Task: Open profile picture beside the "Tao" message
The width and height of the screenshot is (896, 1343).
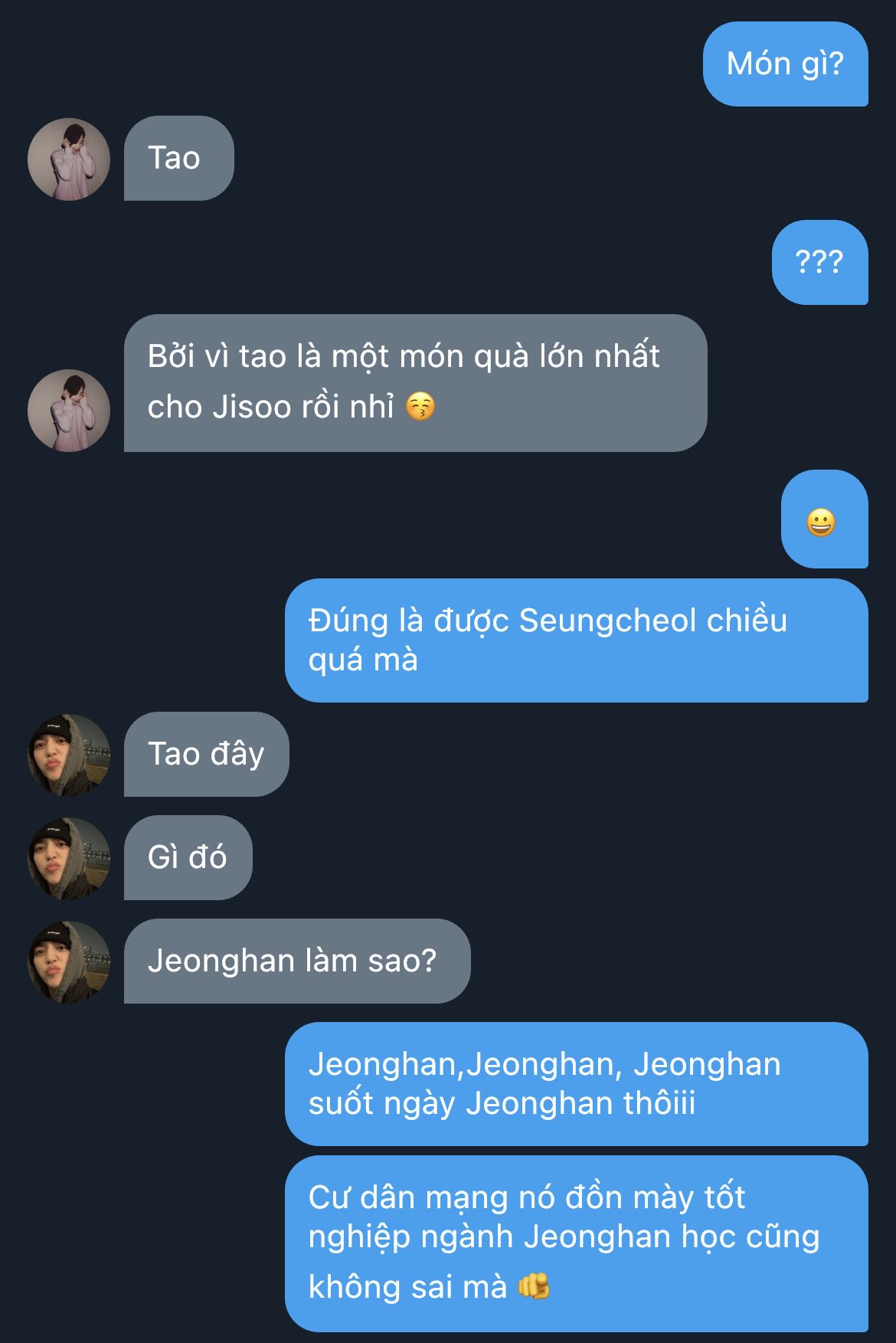Action: tap(69, 159)
